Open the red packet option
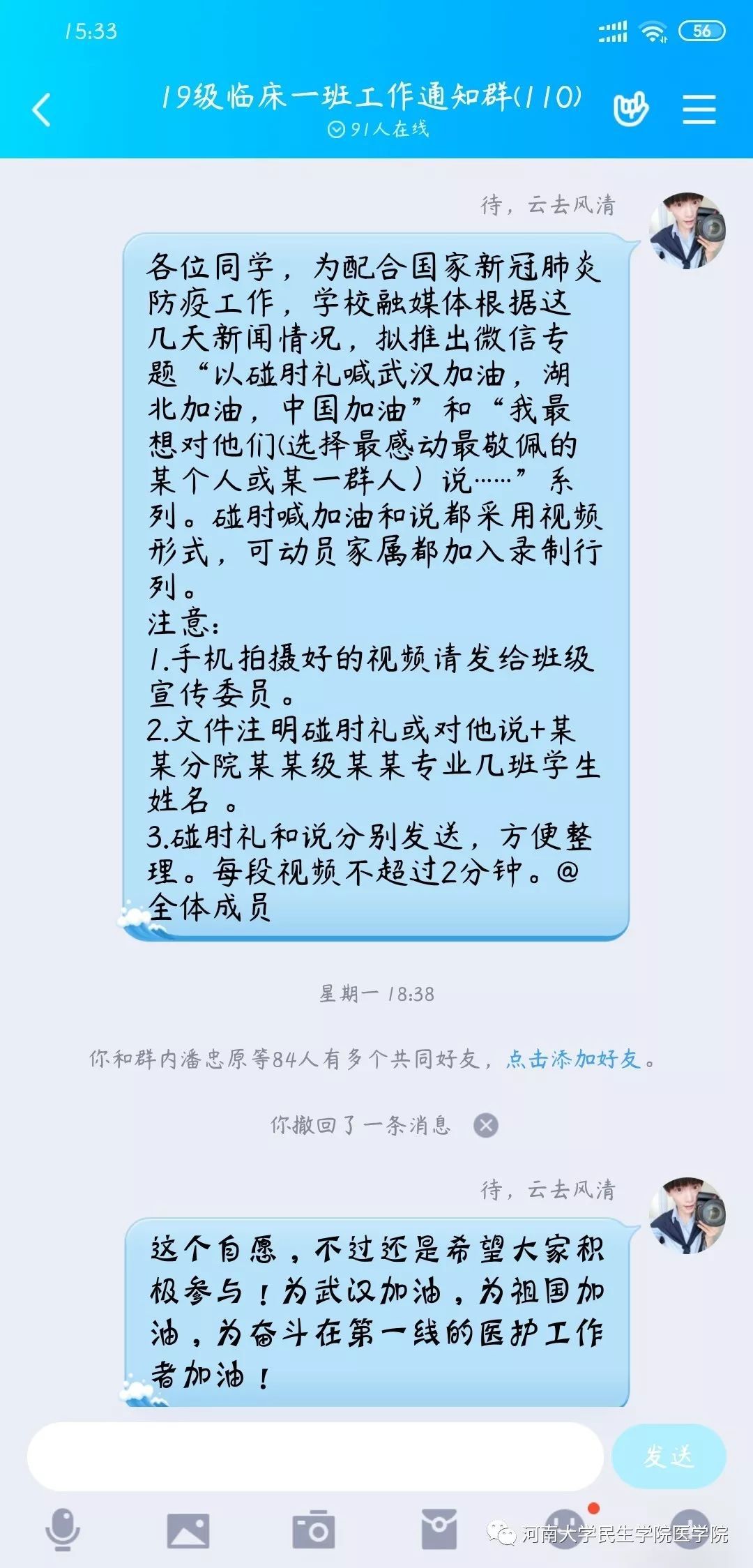 pyautogui.click(x=439, y=1529)
